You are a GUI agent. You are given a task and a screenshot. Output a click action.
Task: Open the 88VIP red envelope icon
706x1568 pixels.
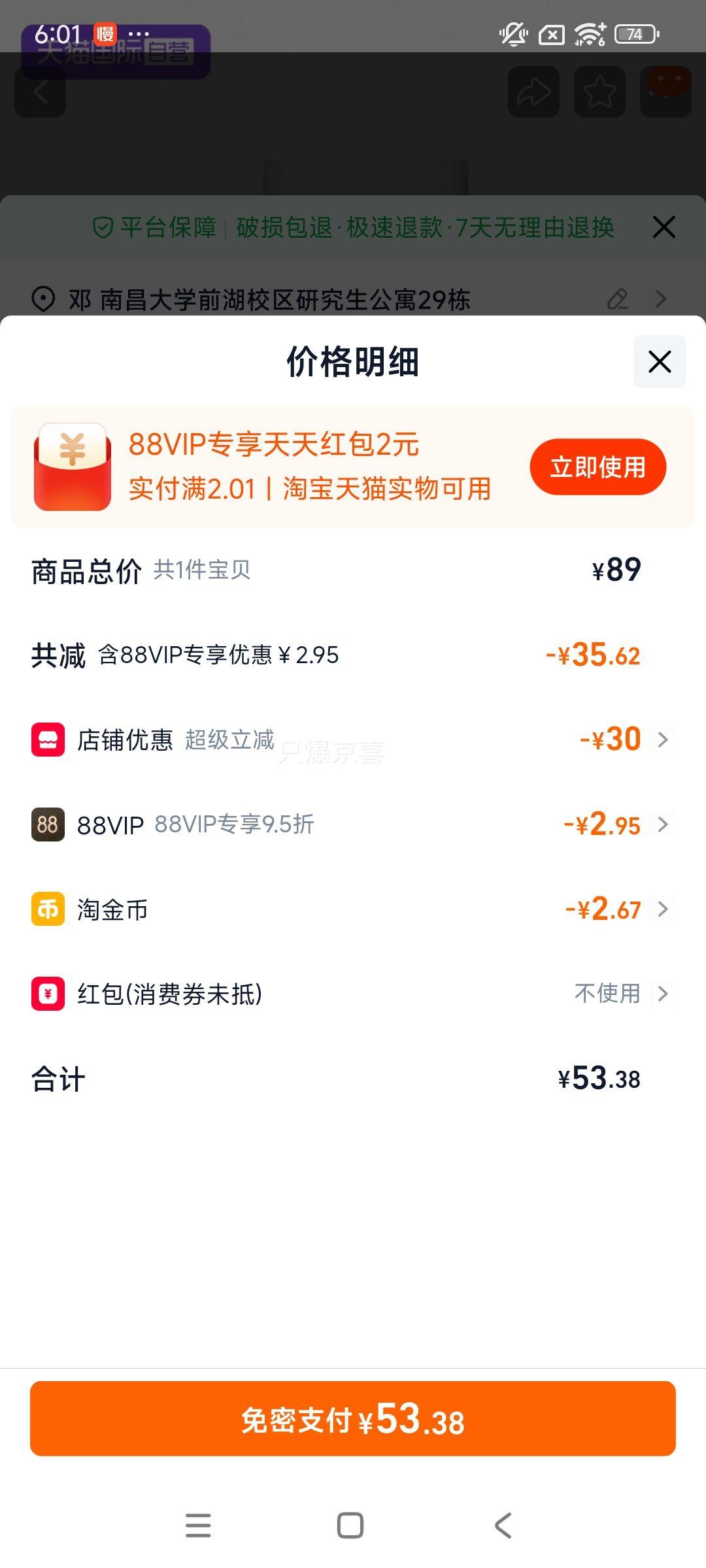pyautogui.click(x=72, y=466)
